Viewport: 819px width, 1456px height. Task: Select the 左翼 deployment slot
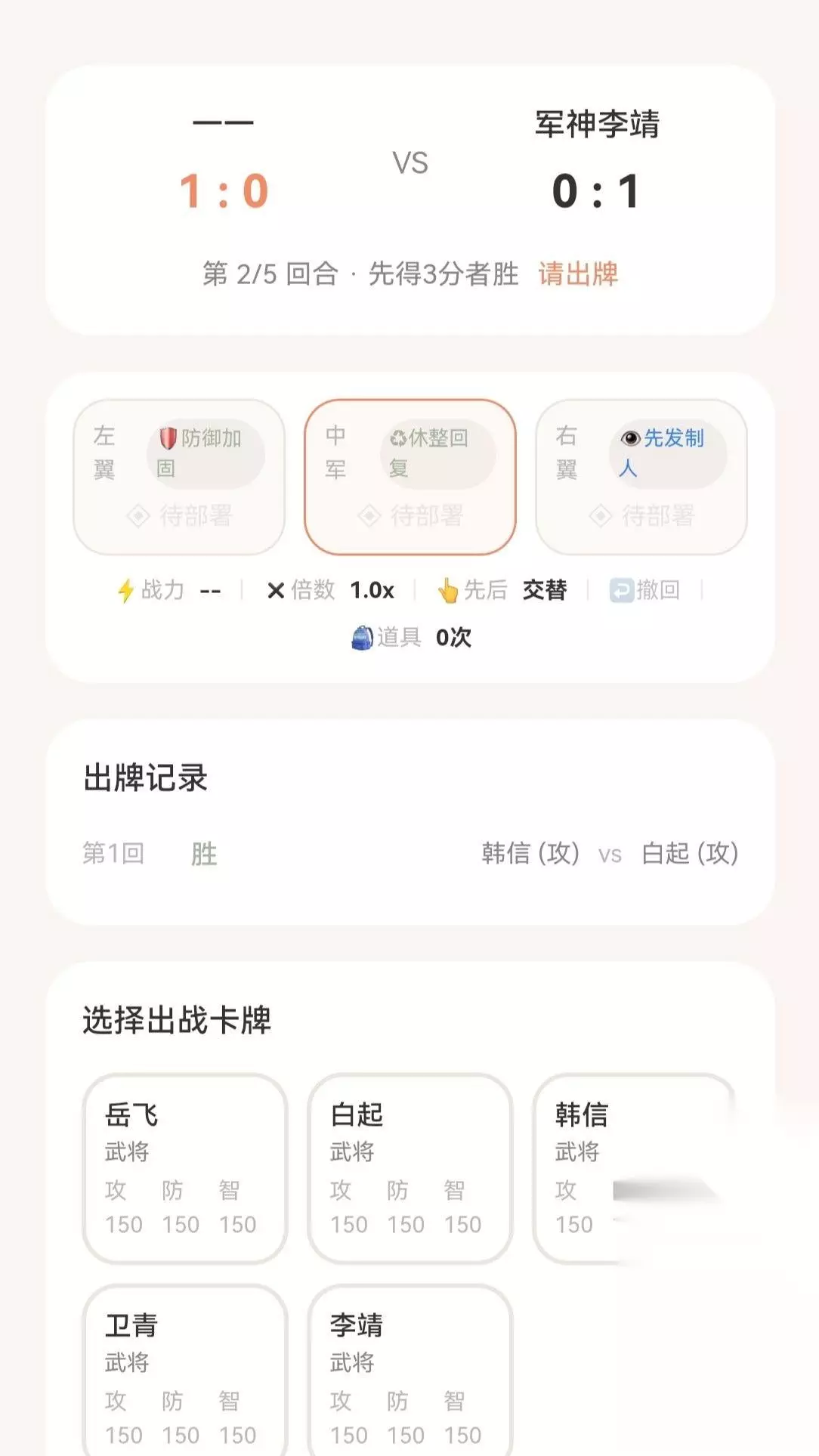pos(179,477)
